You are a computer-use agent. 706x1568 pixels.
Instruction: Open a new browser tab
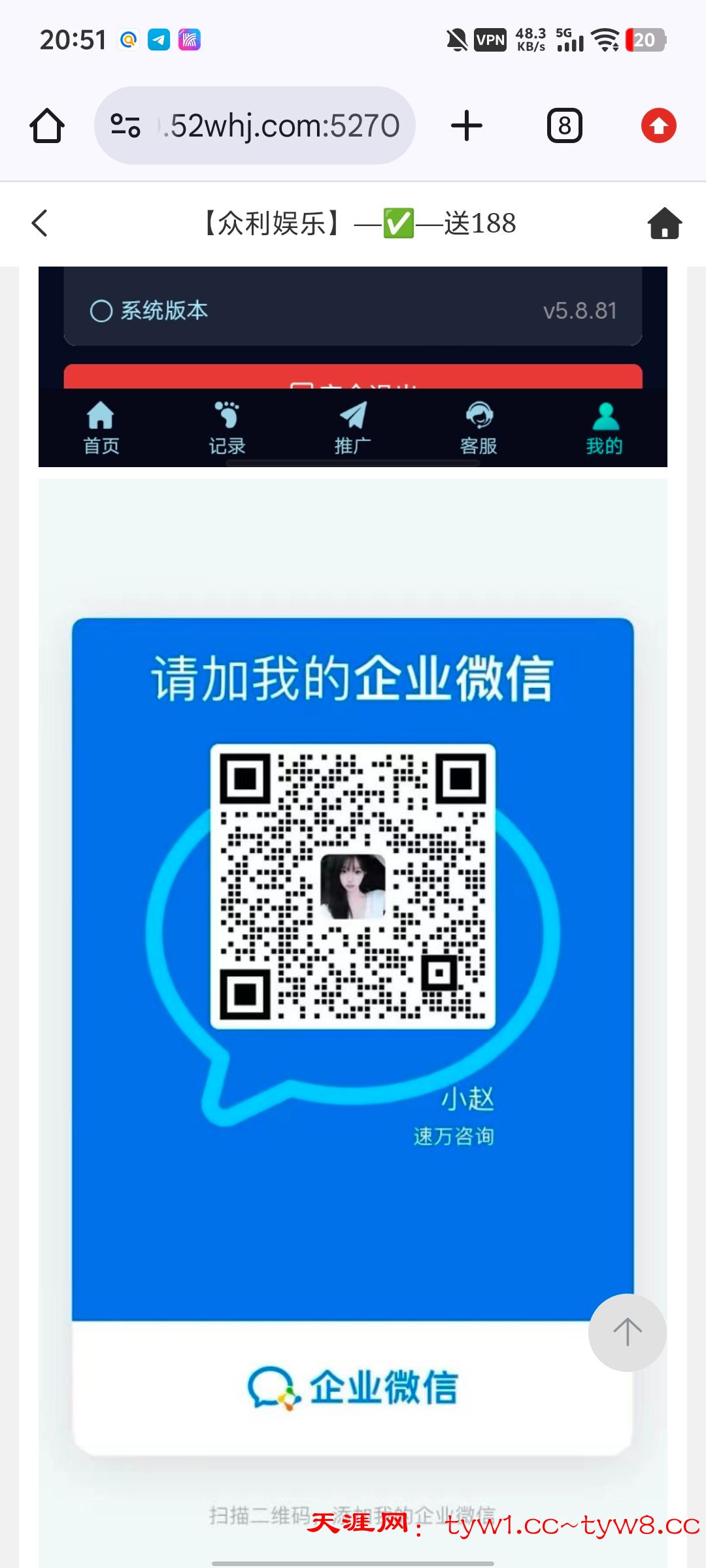tap(467, 125)
